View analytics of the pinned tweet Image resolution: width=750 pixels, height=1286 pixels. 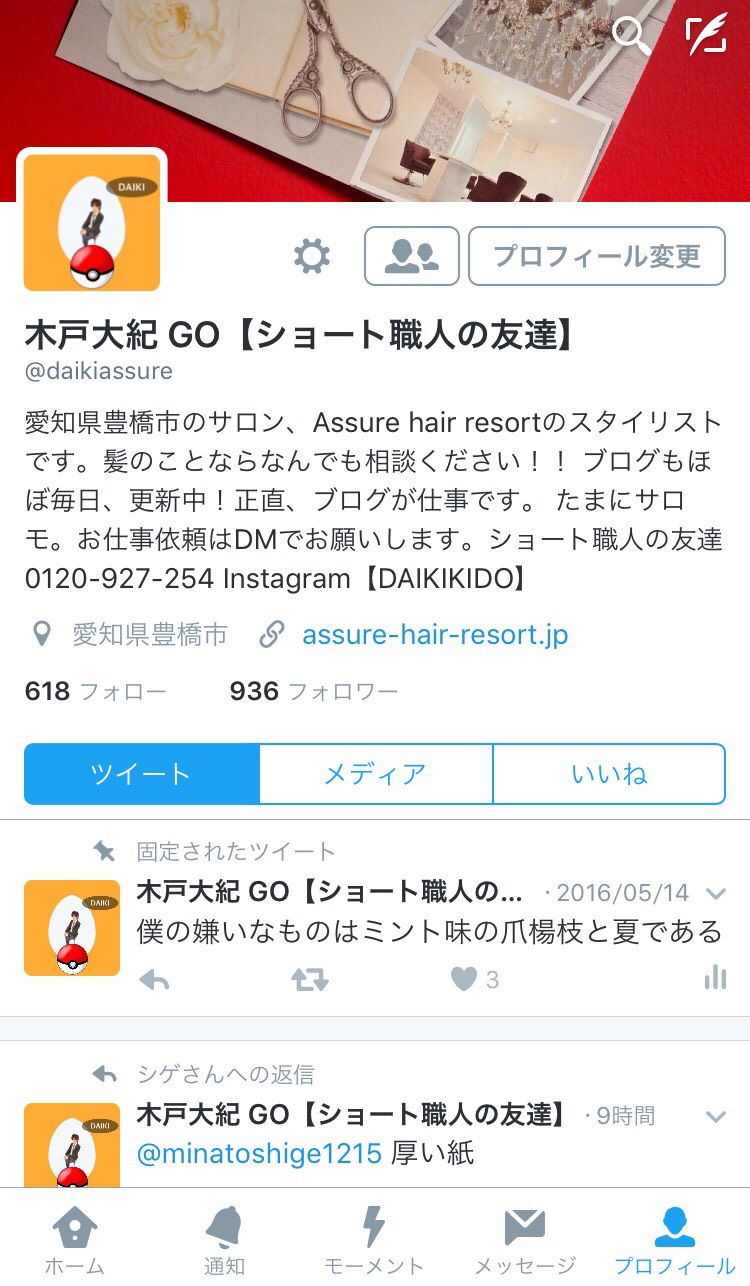[715, 979]
